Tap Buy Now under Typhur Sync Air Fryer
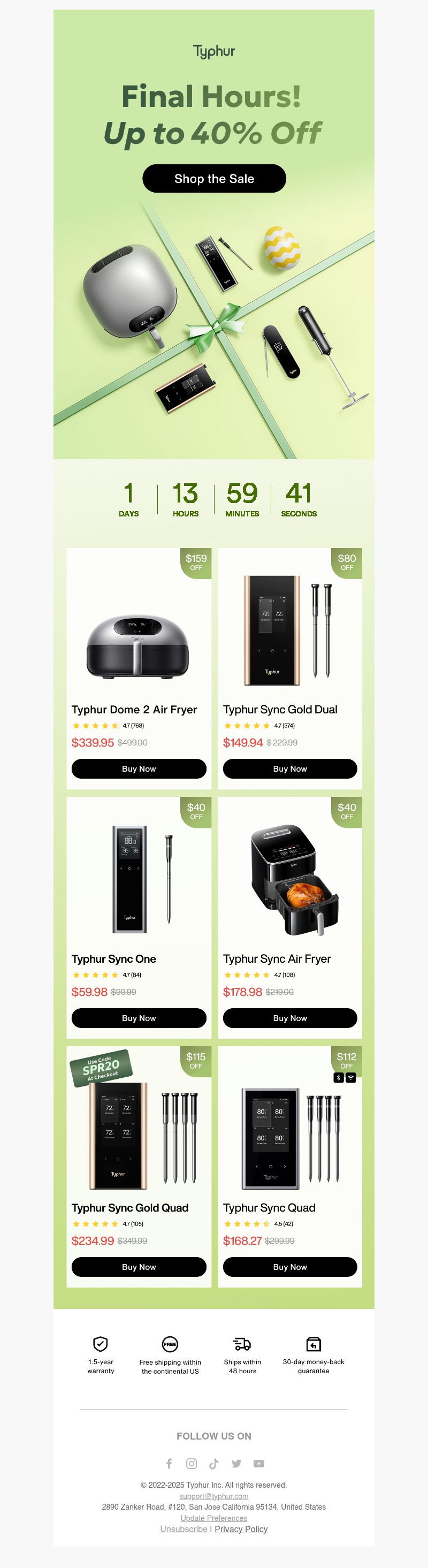Viewport: 428px width, 1568px height. [290, 1018]
